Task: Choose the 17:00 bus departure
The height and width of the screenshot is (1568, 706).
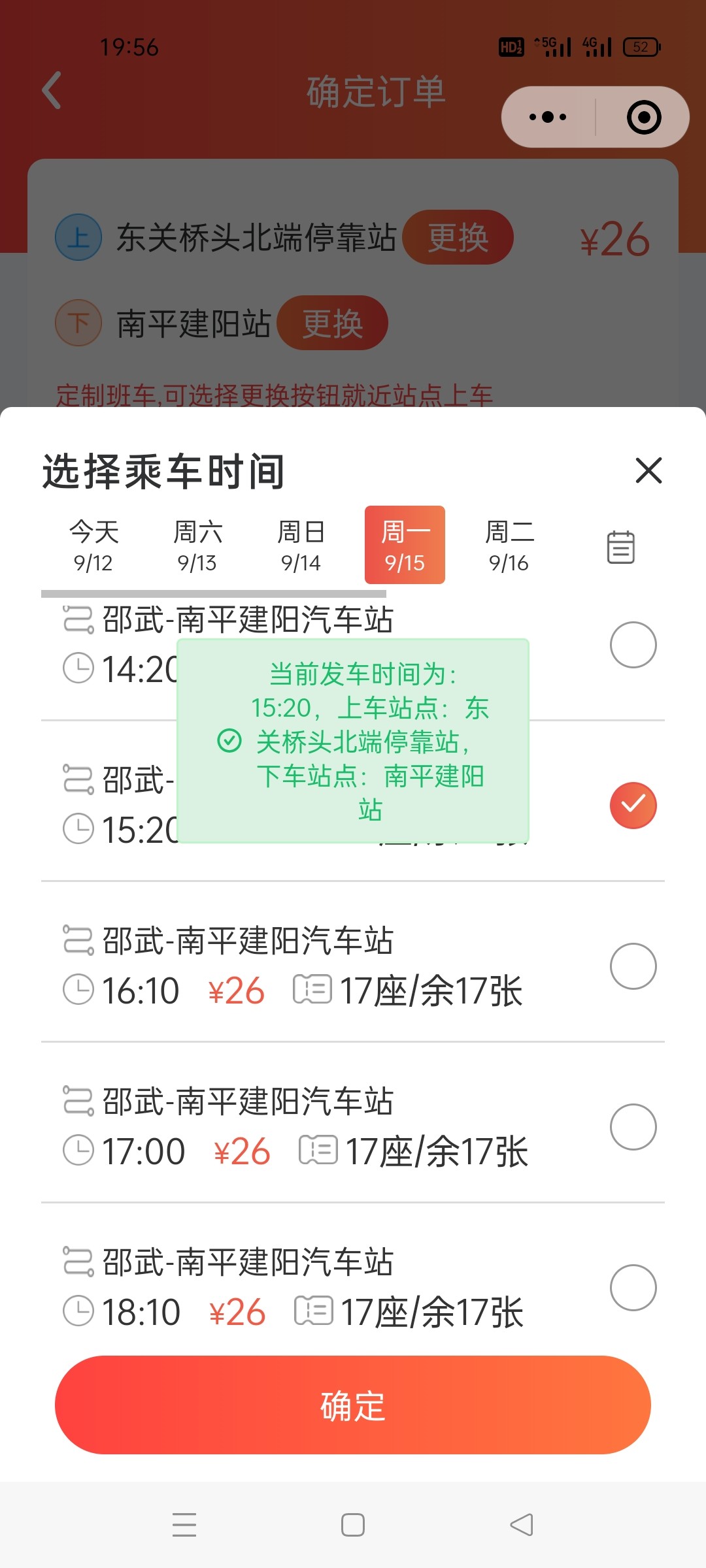Action: tap(633, 1127)
